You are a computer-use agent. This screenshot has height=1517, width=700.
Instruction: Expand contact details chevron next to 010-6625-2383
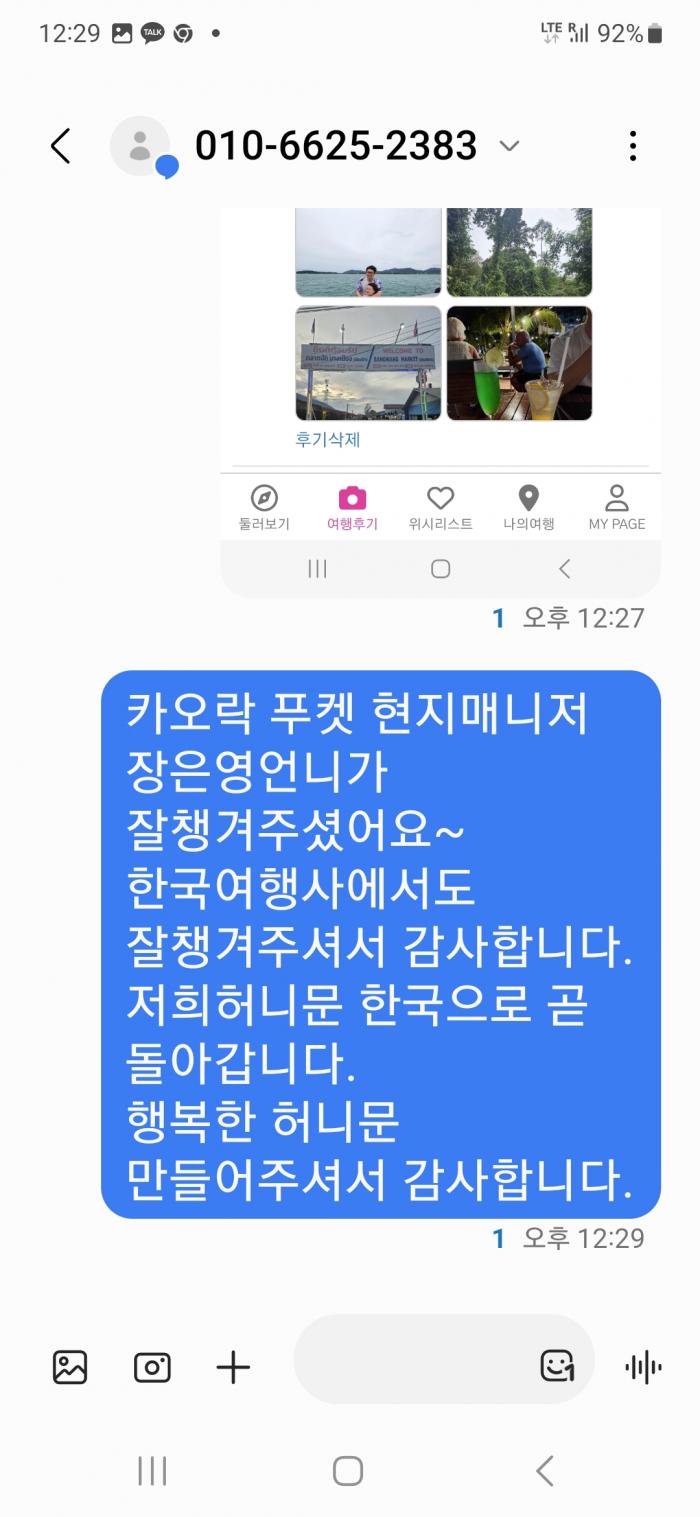[x=509, y=146]
